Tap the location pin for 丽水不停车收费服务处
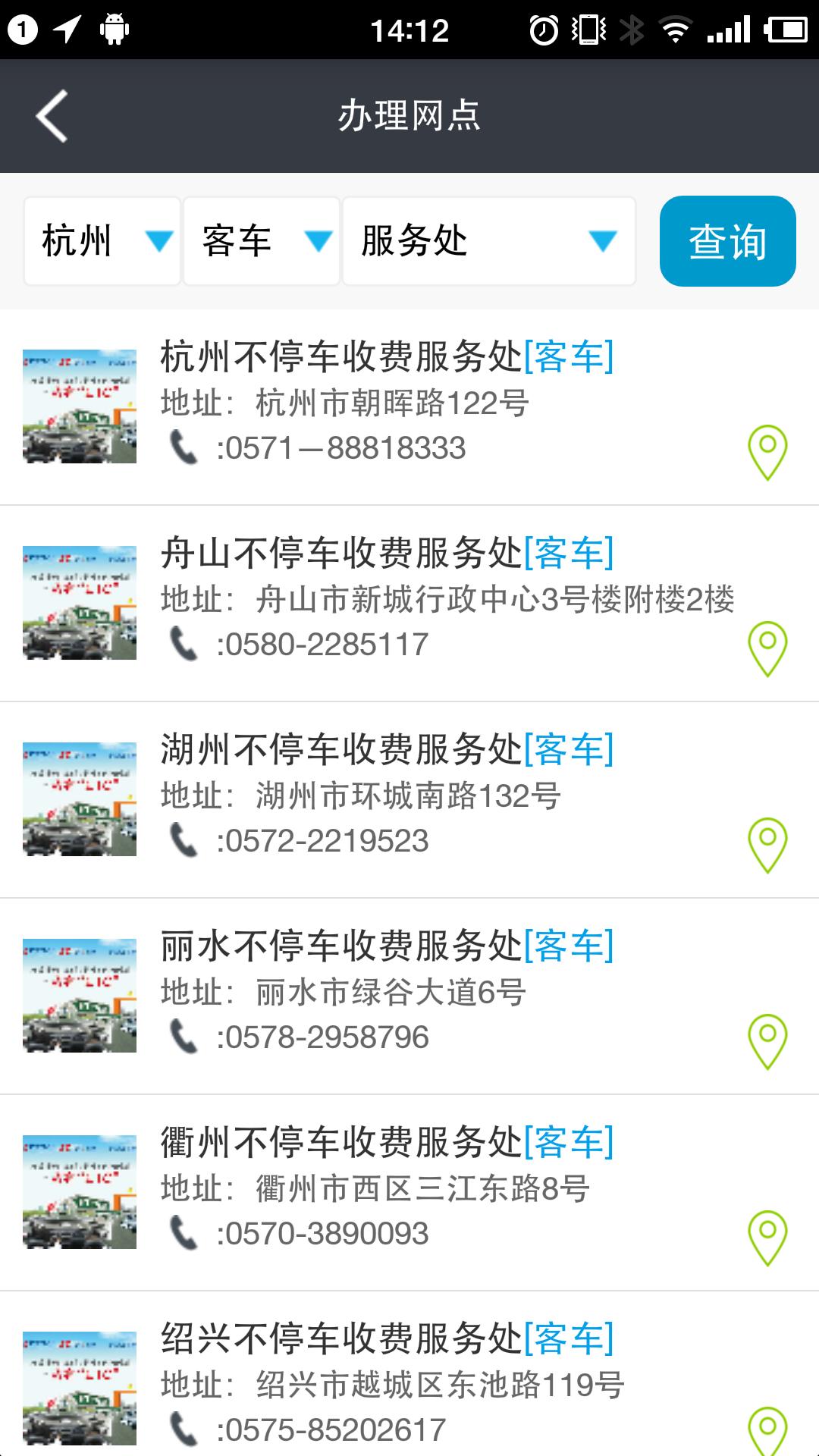Image resolution: width=819 pixels, height=1456 pixels. coord(767,1041)
